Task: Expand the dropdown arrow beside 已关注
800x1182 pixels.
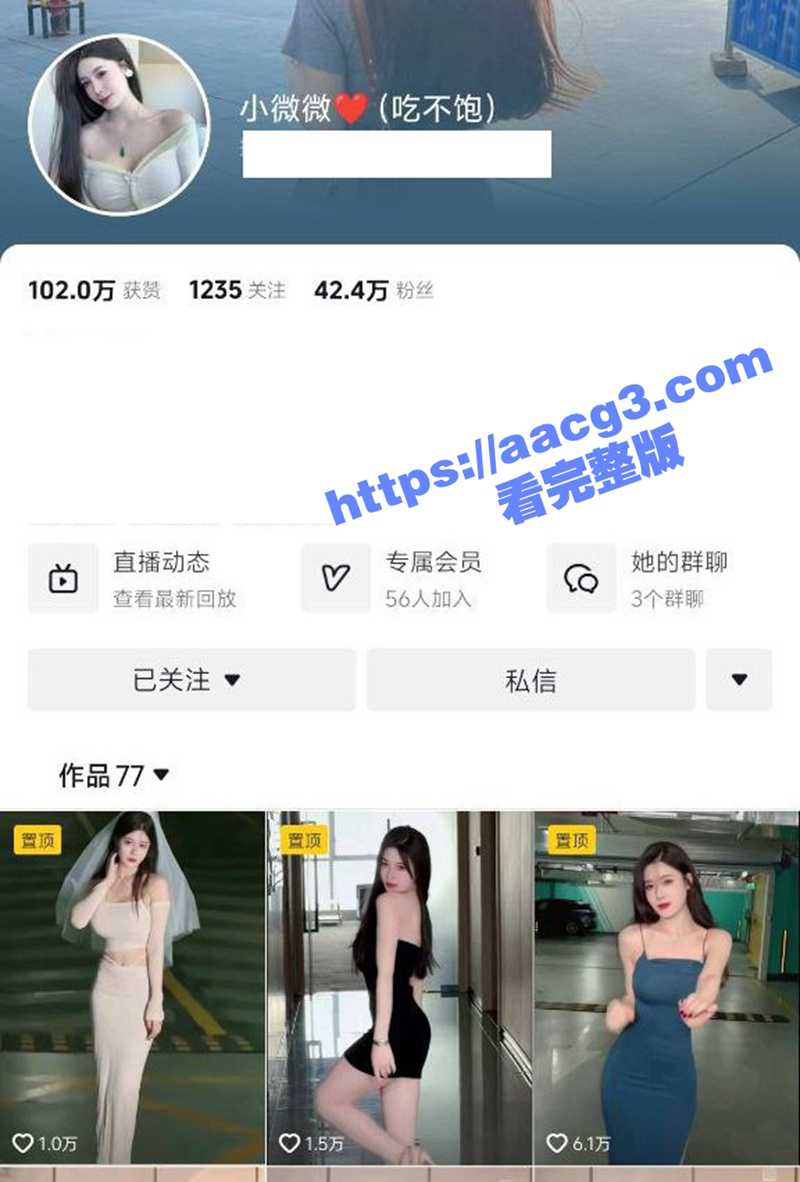Action: click(232, 680)
